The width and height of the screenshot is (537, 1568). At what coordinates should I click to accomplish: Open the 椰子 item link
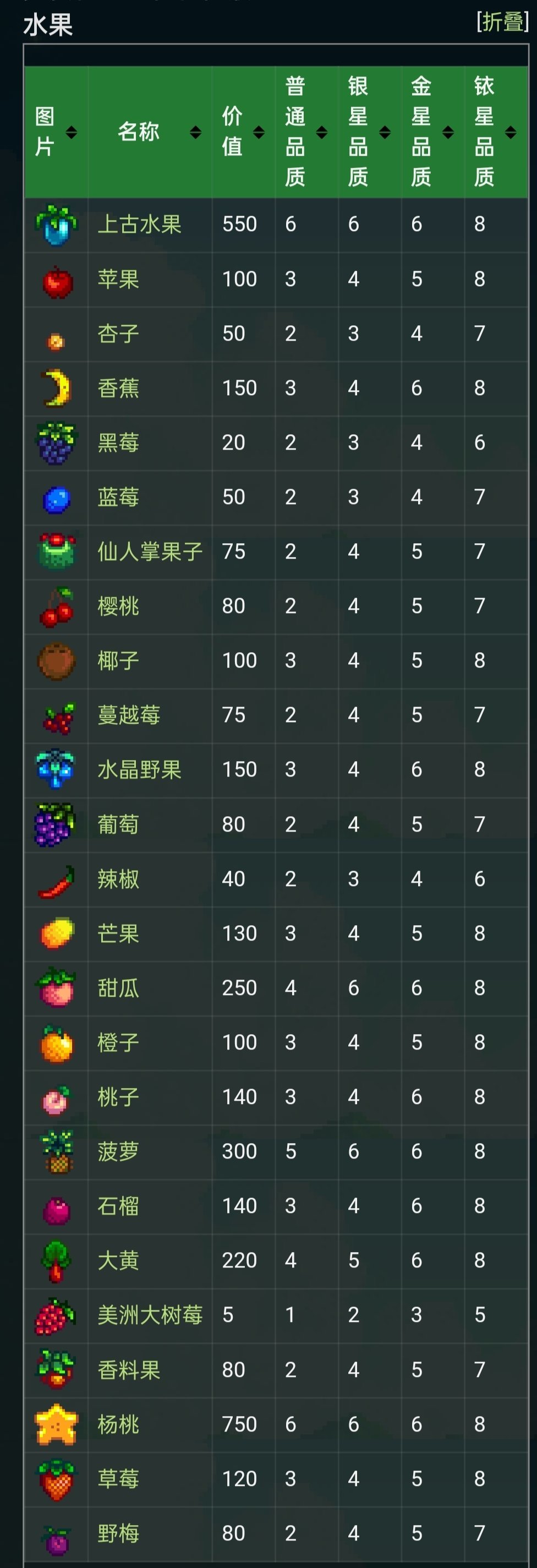(118, 661)
